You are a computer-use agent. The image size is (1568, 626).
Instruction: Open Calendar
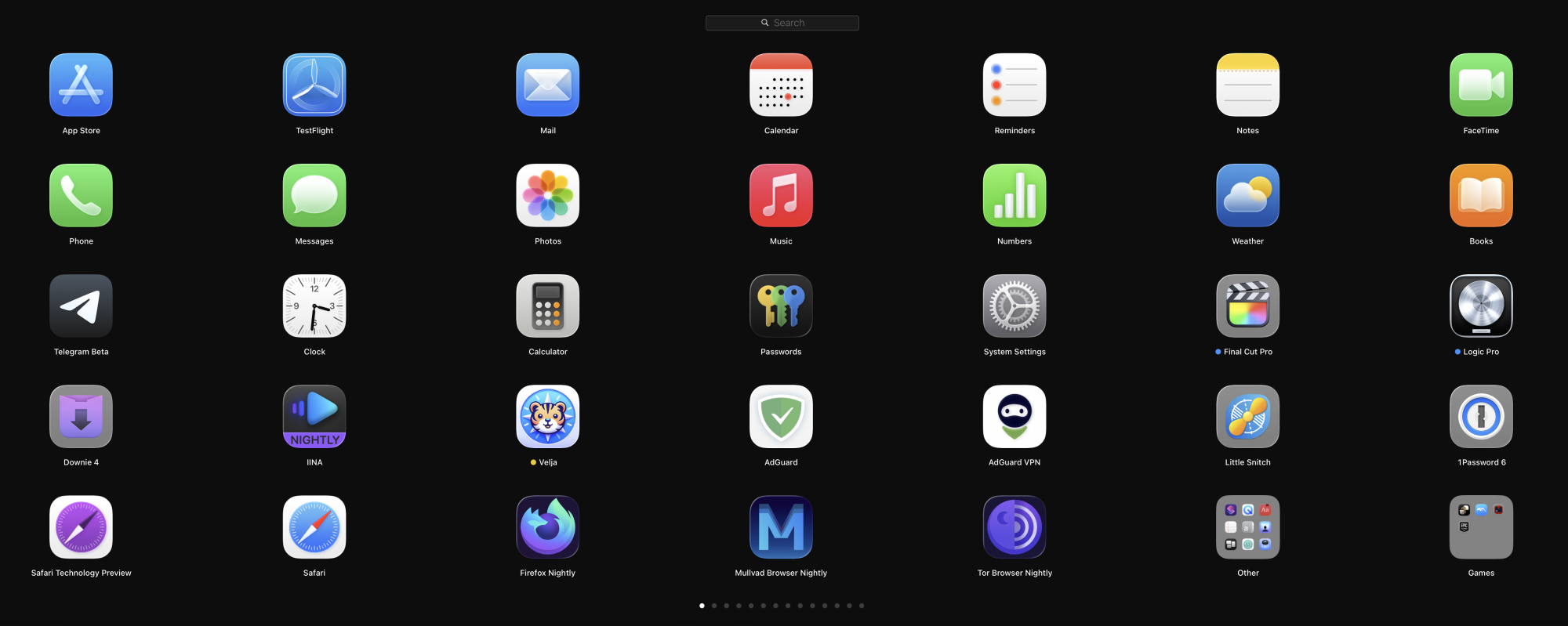pyautogui.click(x=781, y=85)
